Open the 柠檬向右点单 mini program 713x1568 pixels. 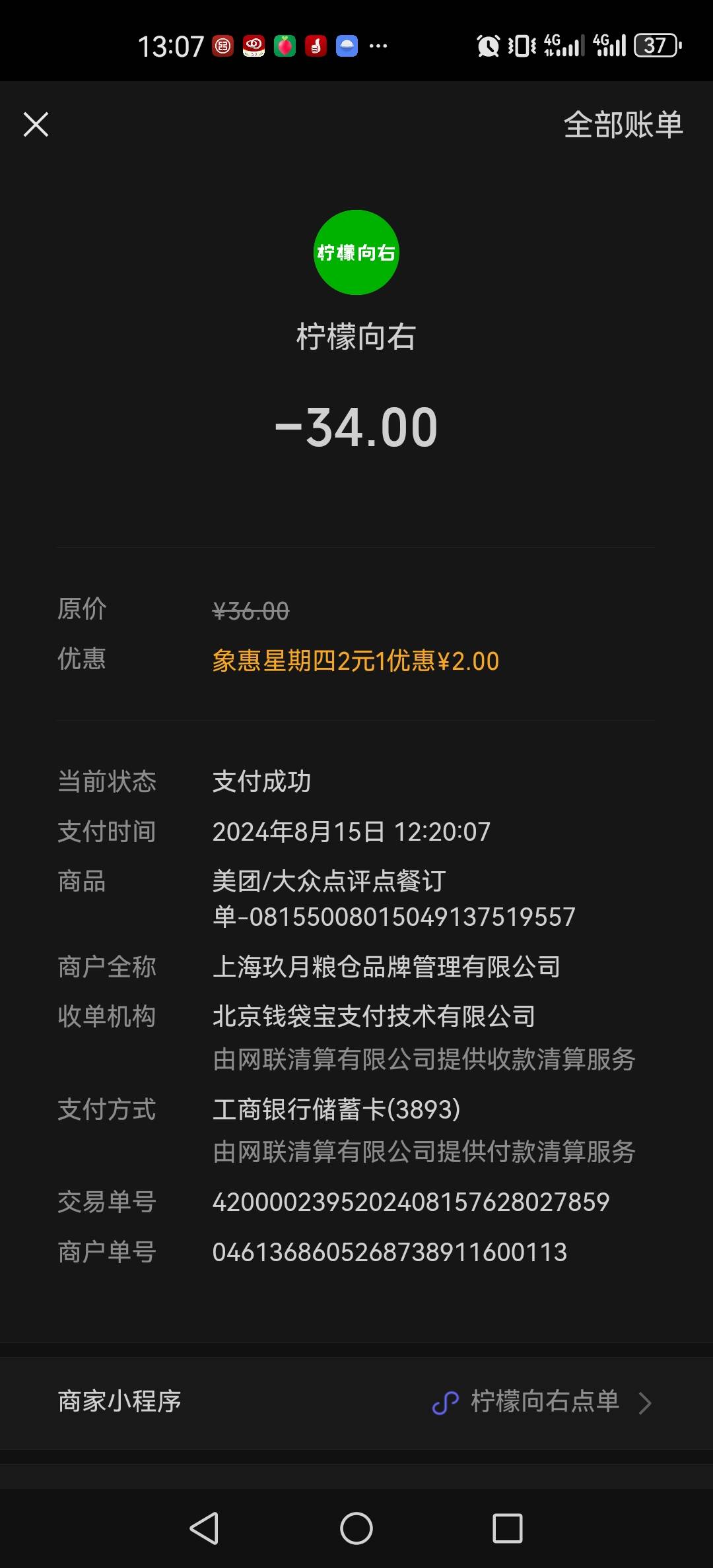356,1402
